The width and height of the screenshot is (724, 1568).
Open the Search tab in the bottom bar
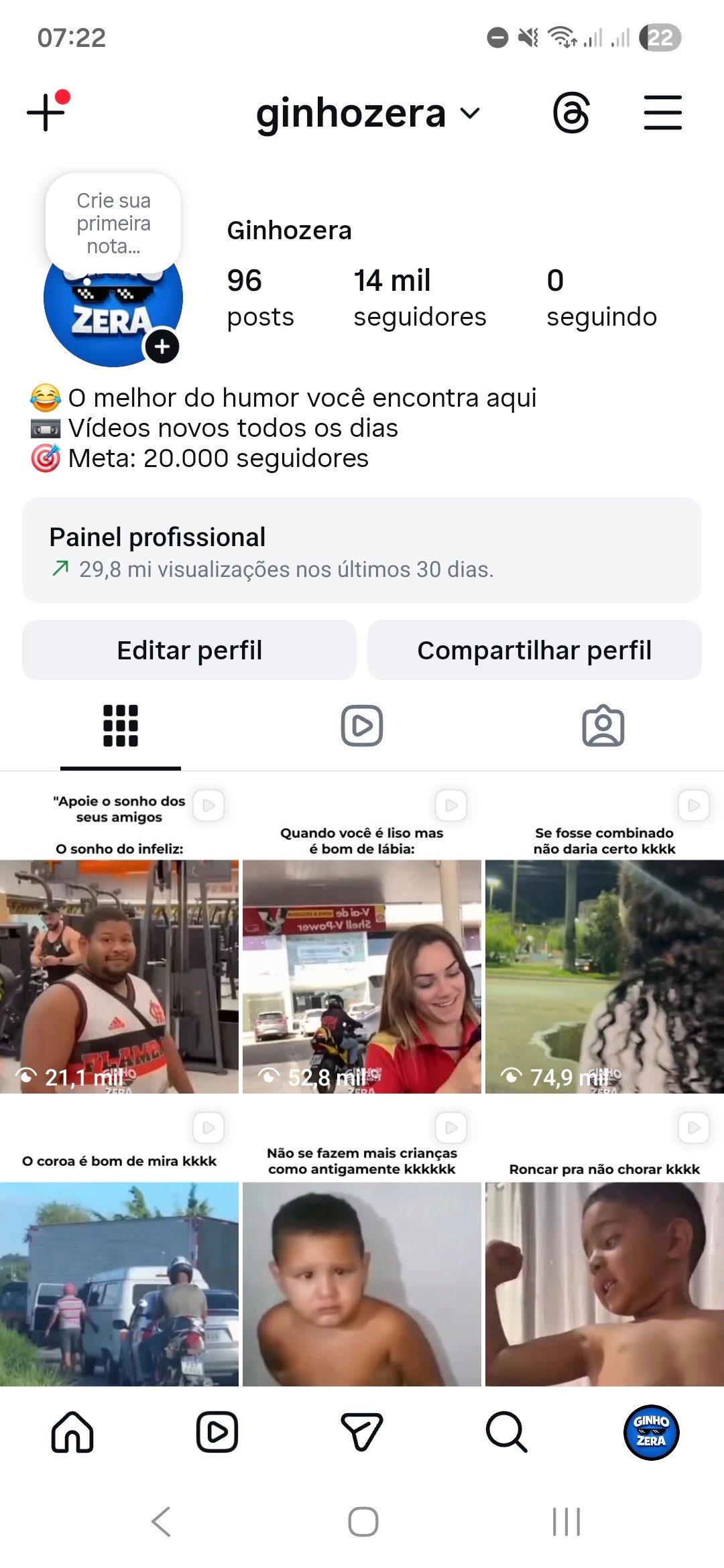[506, 1432]
